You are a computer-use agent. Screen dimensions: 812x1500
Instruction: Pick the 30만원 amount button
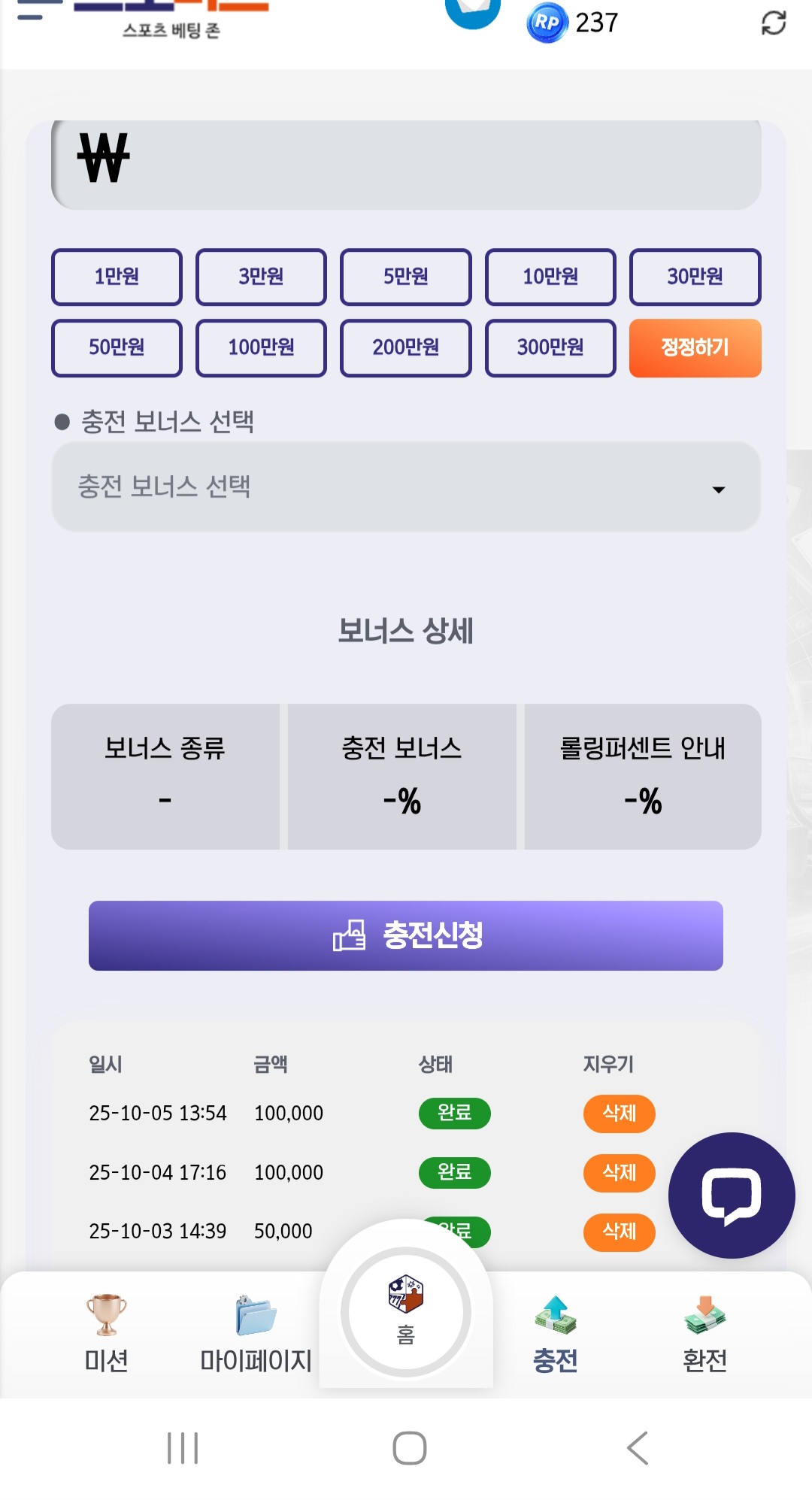point(695,277)
